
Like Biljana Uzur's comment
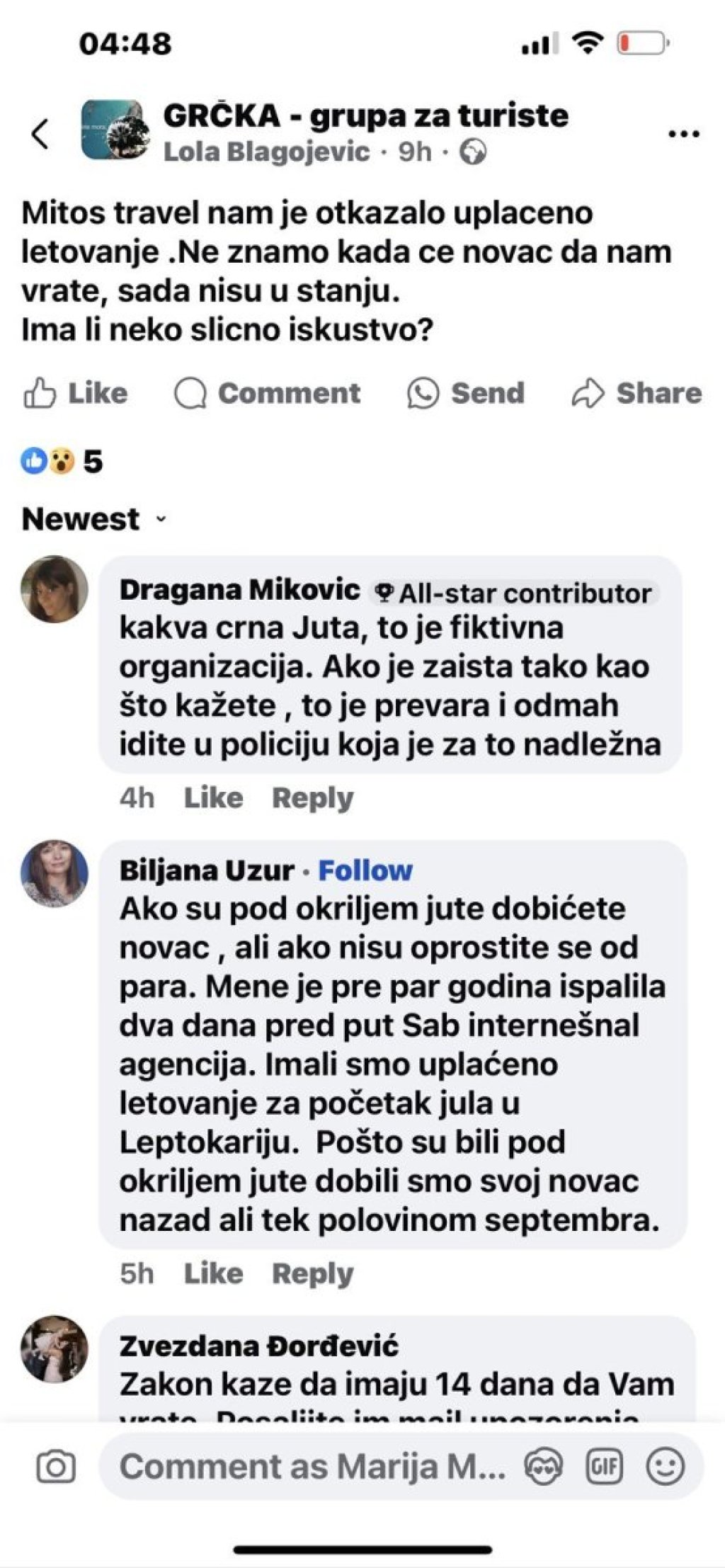coord(213,1273)
